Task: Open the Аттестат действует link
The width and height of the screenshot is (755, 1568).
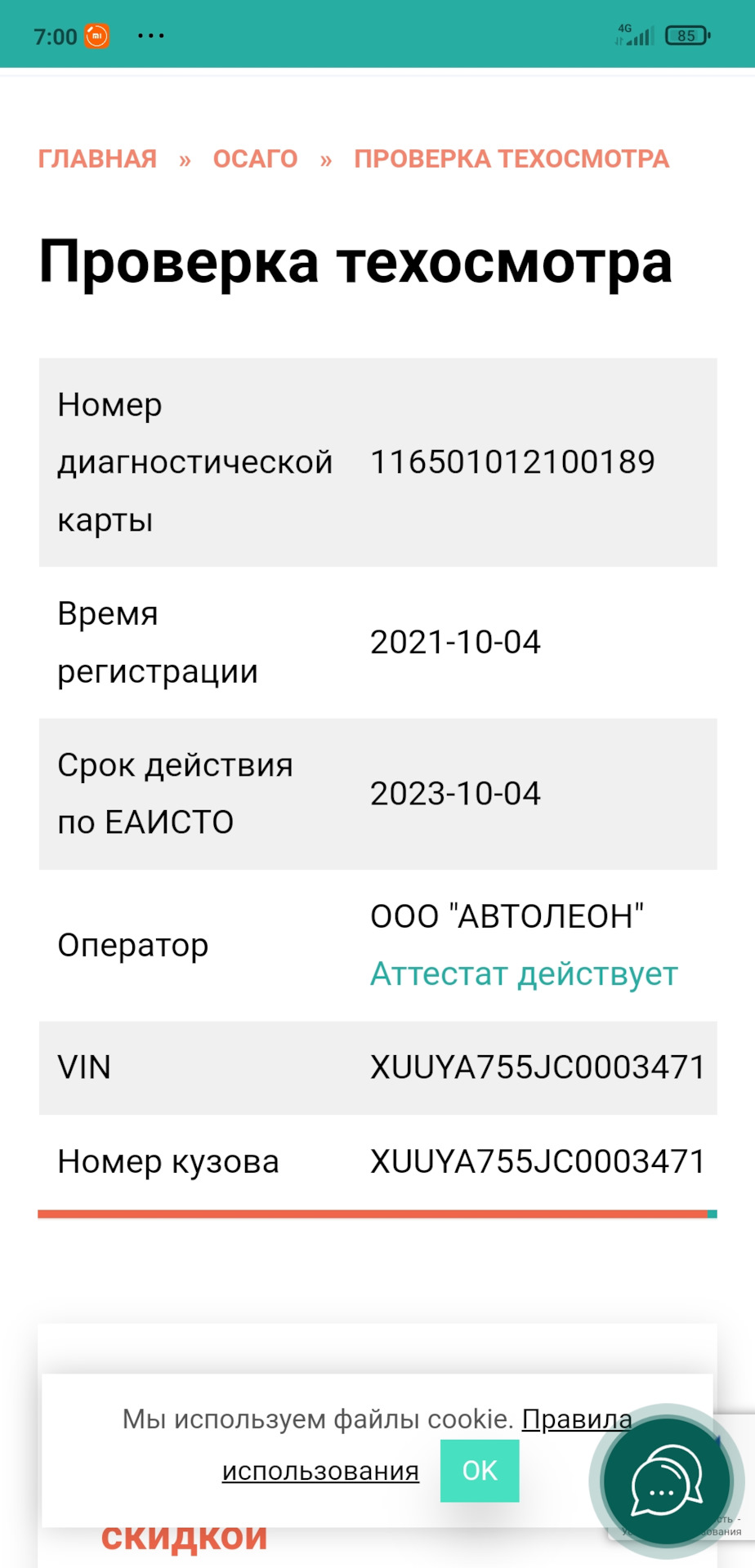Action: pos(524,973)
